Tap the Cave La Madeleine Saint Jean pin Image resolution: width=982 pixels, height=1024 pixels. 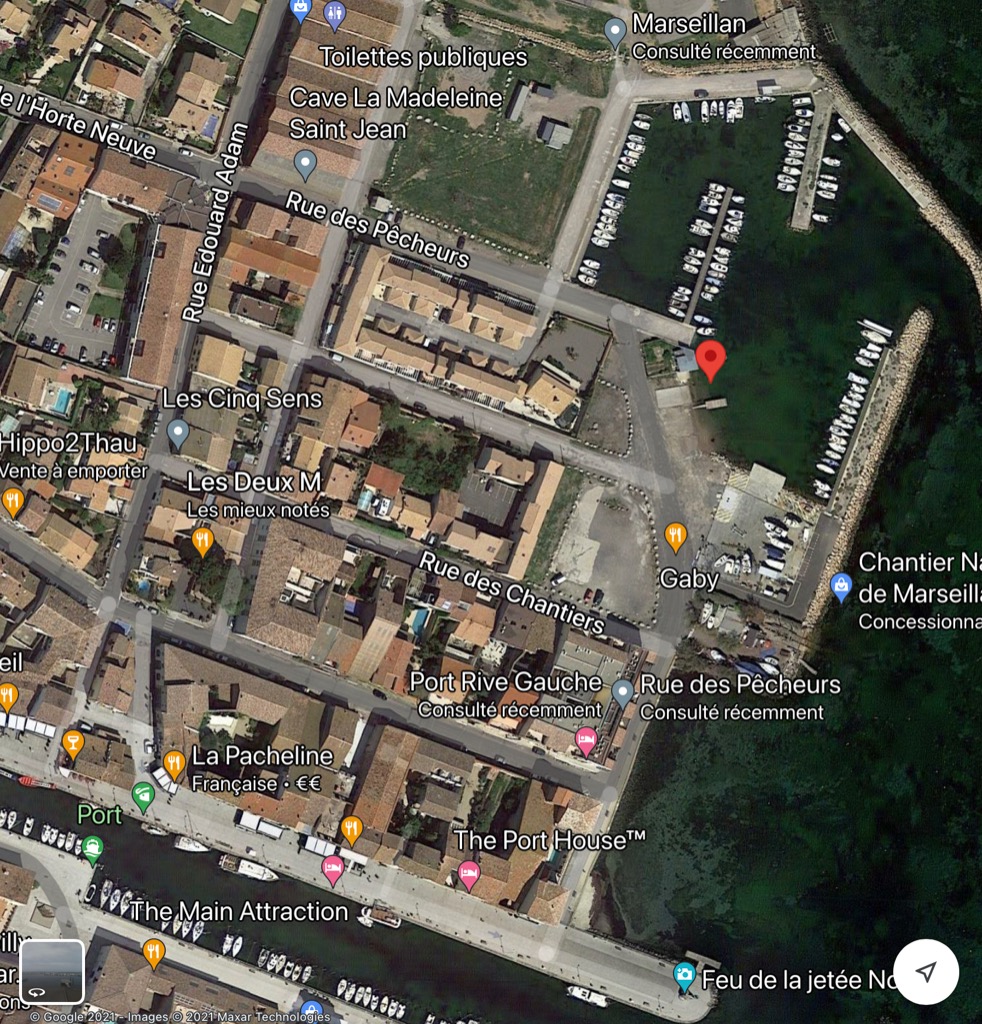306,163
